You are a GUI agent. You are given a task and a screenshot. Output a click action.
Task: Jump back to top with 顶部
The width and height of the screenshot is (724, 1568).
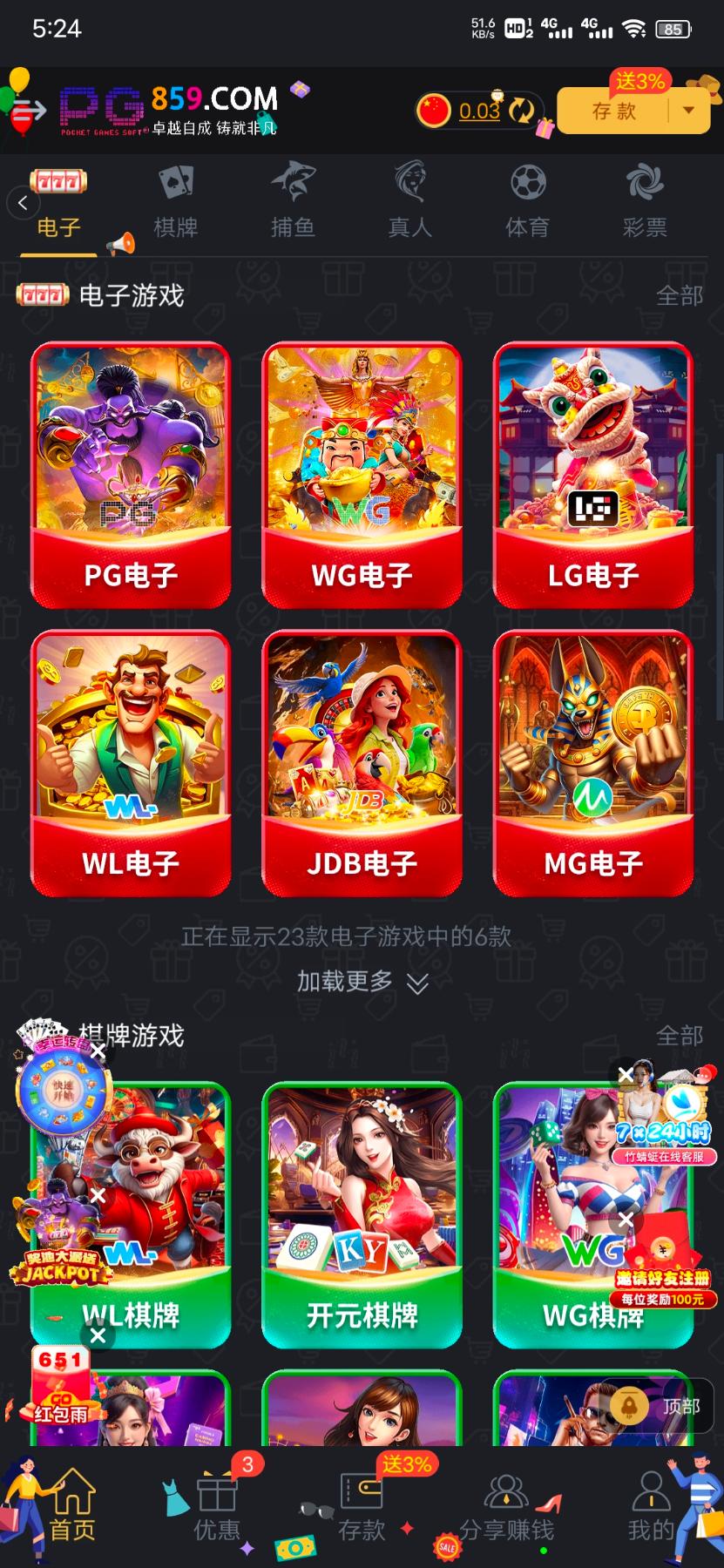click(x=662, y=1406)
